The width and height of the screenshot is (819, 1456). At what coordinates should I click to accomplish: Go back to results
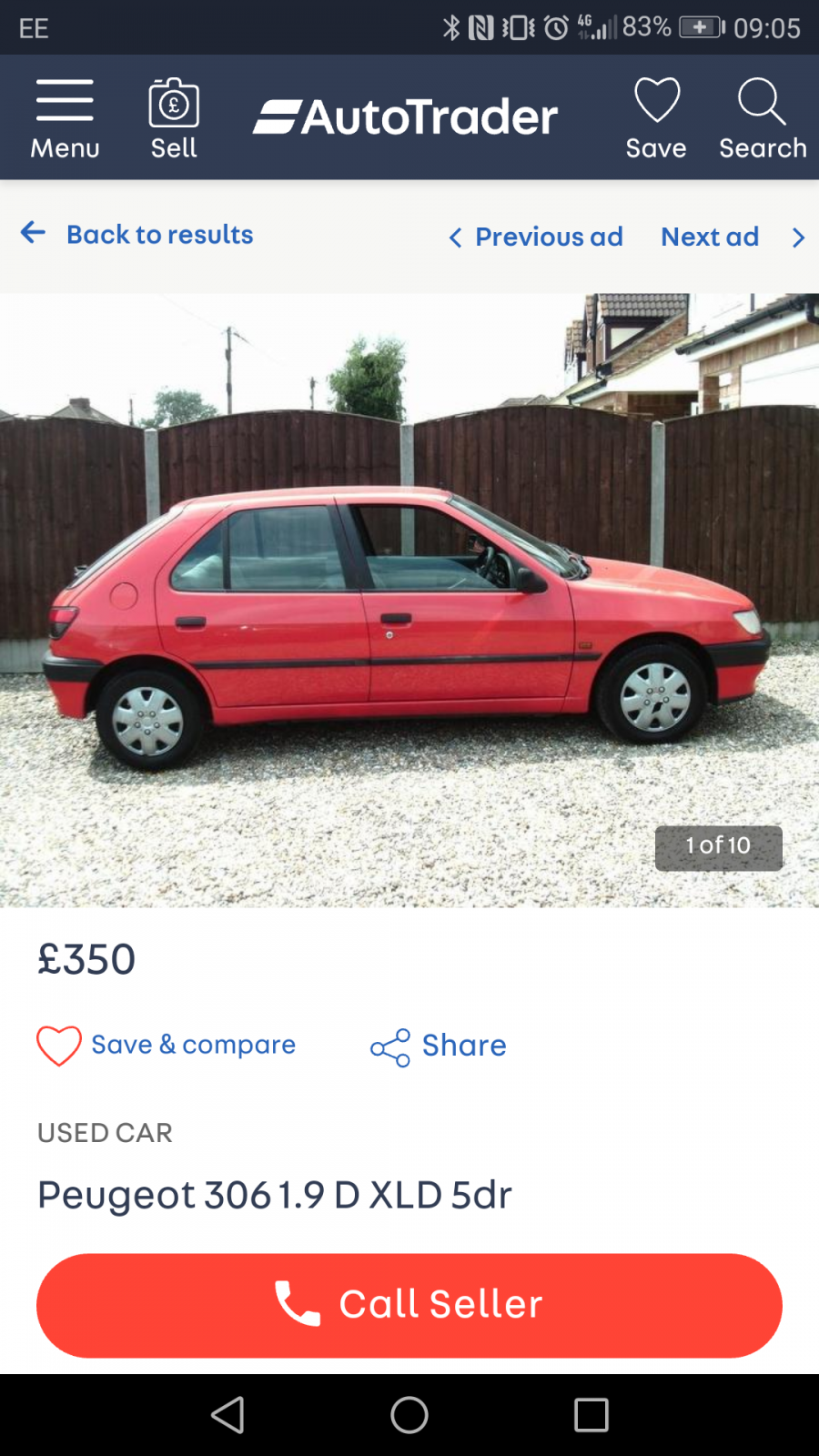coord(136,235)
